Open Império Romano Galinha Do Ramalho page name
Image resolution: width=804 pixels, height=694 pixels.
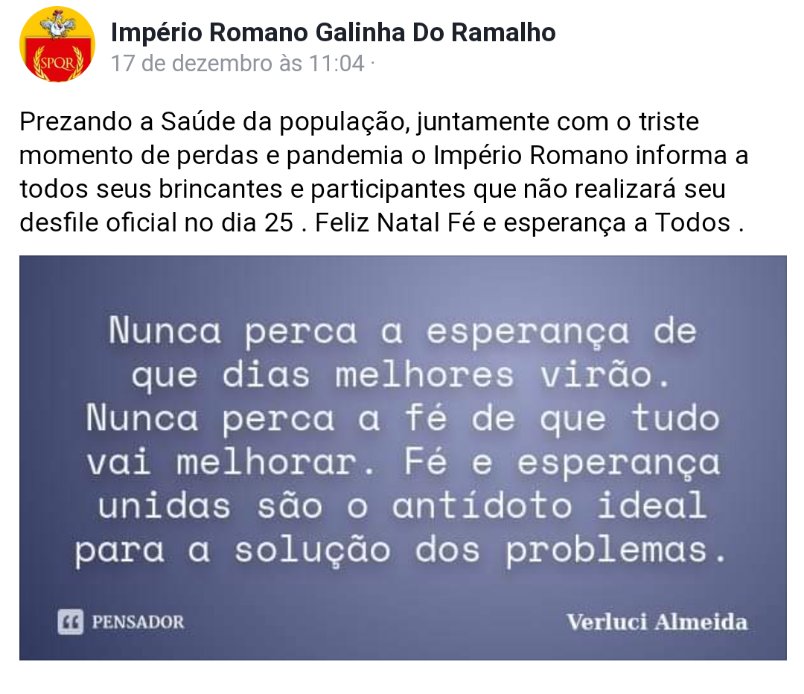point(332,33)
